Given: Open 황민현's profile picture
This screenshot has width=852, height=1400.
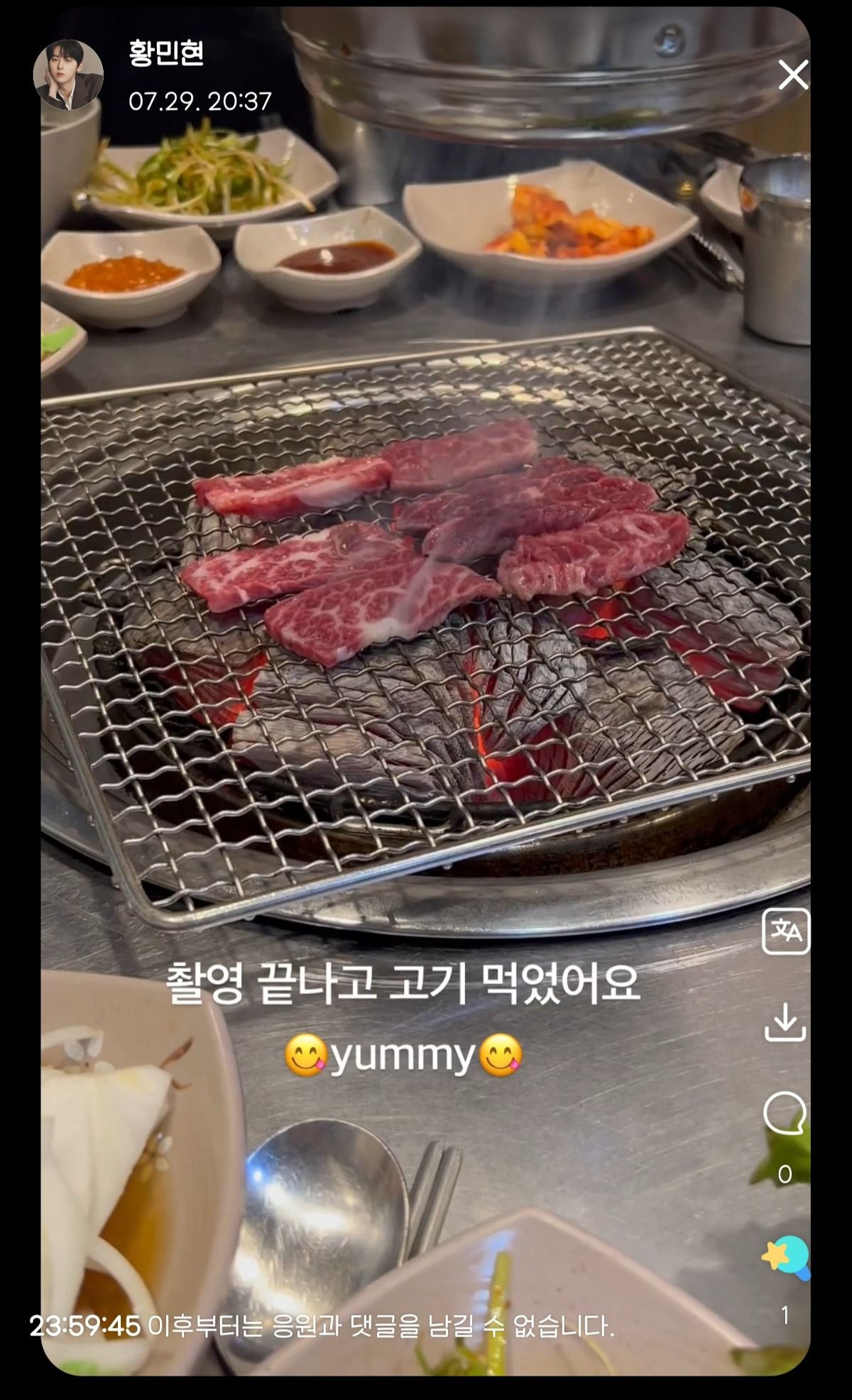Looking at the screenshot, I should click(x=68, y=75).
